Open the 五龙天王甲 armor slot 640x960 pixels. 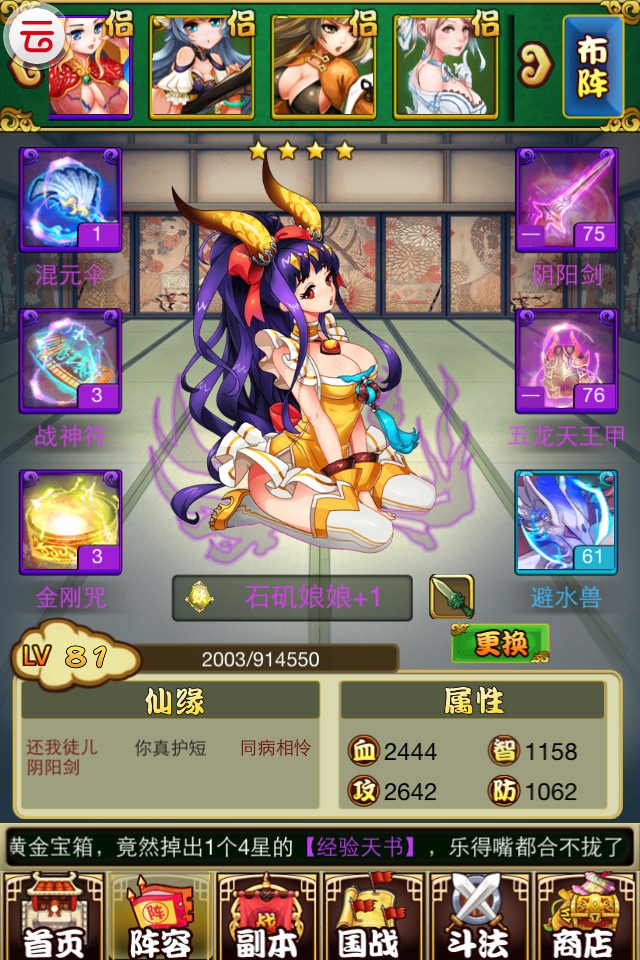566,360
